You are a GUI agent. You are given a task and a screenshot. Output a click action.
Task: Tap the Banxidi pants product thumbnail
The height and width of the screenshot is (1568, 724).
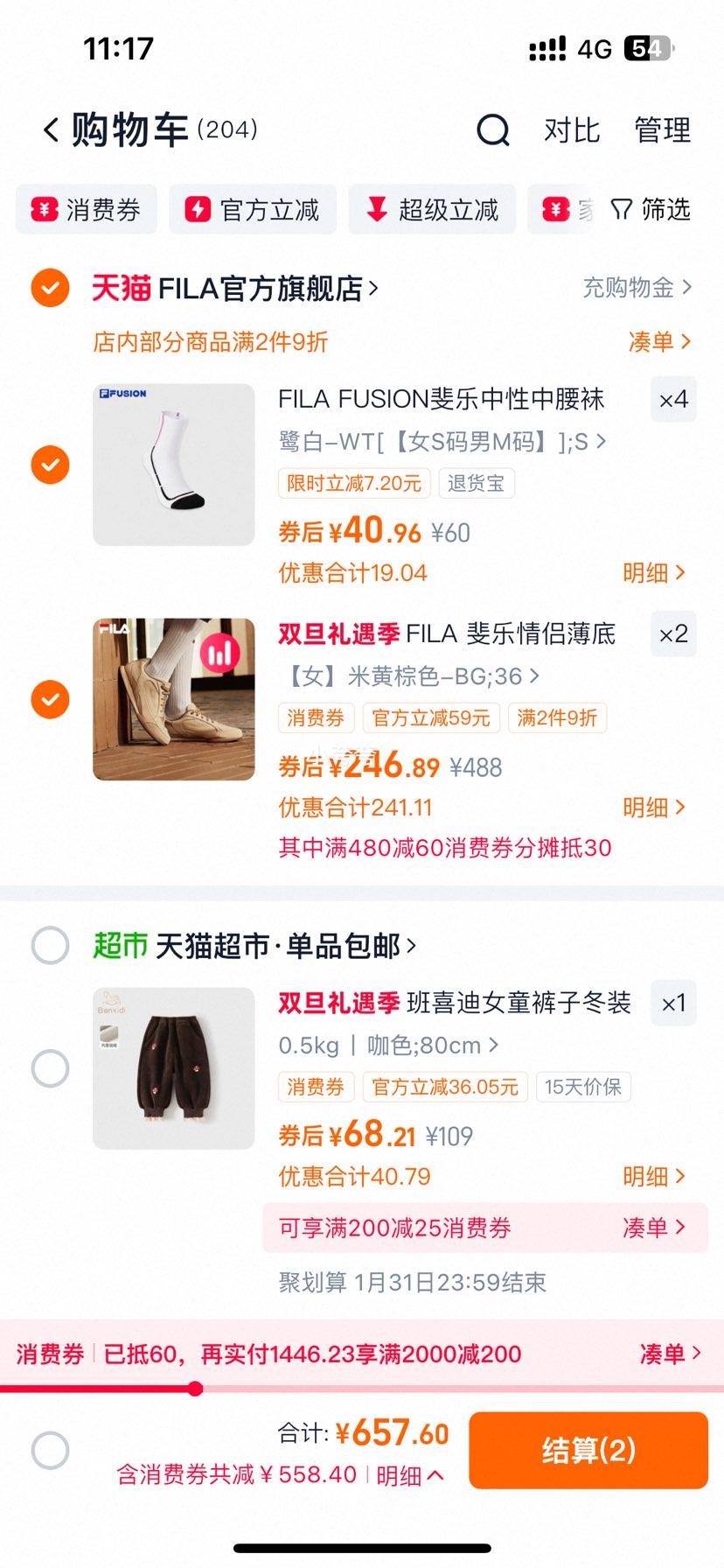click(x=173, y=1068)
